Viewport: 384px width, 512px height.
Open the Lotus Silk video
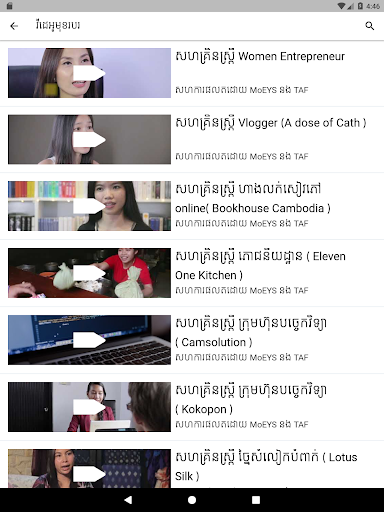192,465
